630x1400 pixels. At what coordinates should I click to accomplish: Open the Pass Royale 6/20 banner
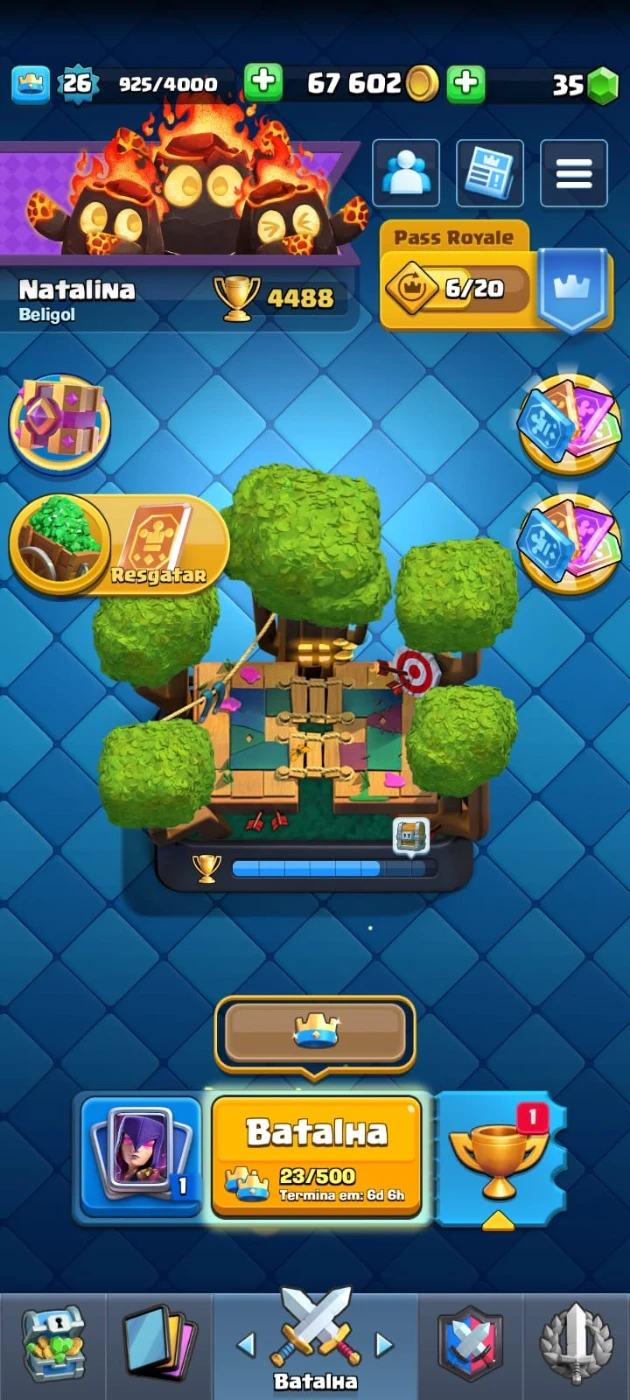coord(460,289)
